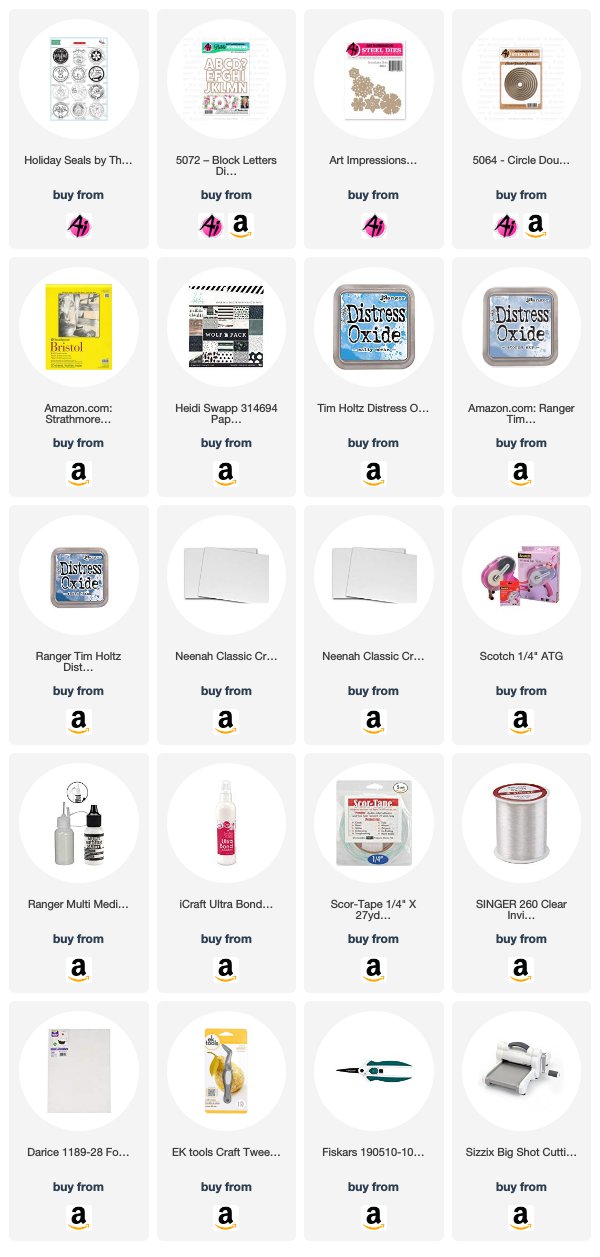Open SINGER 260 Clear Invisible thread product
Viewport: 600px width, 1257px height.
point(522,873)
